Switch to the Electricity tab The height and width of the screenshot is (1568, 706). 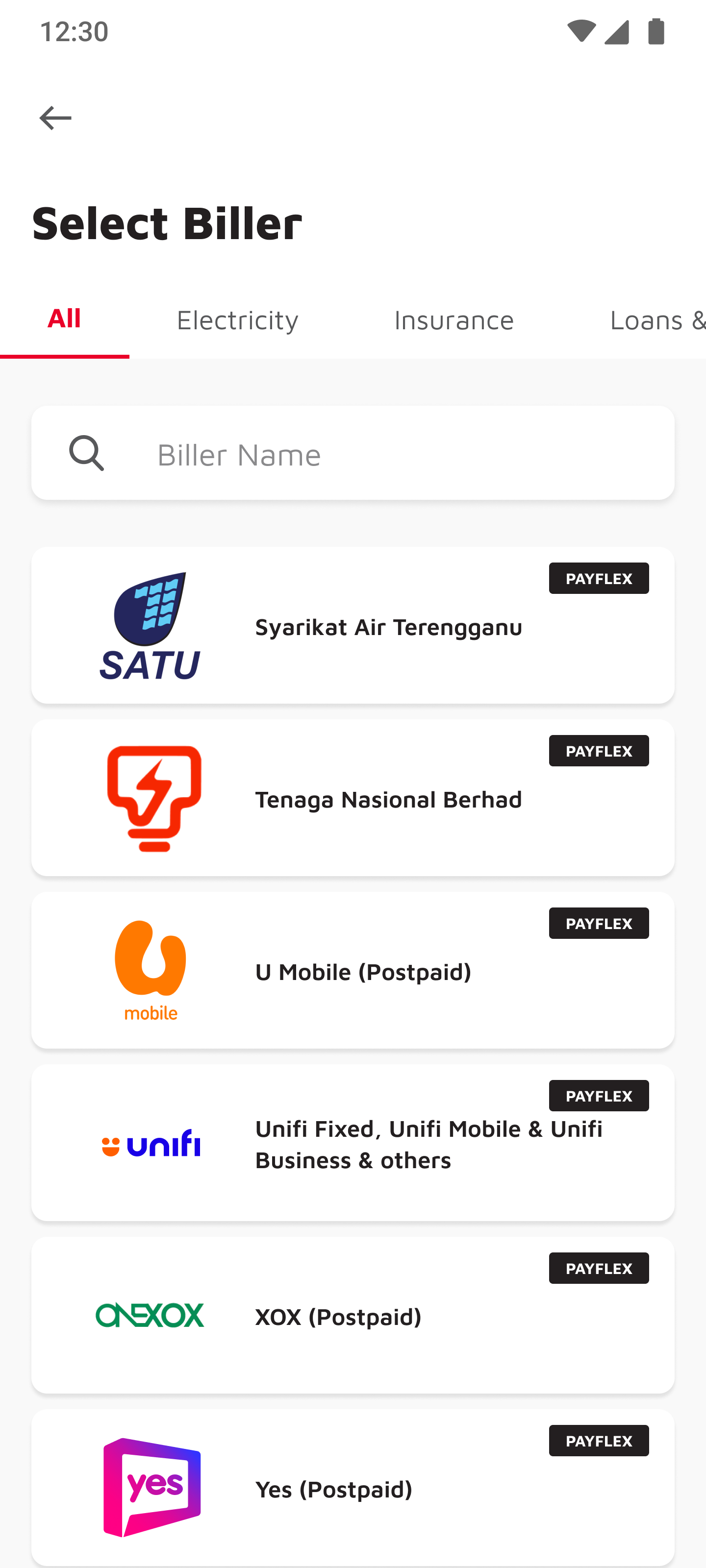(x=238, y=319)
